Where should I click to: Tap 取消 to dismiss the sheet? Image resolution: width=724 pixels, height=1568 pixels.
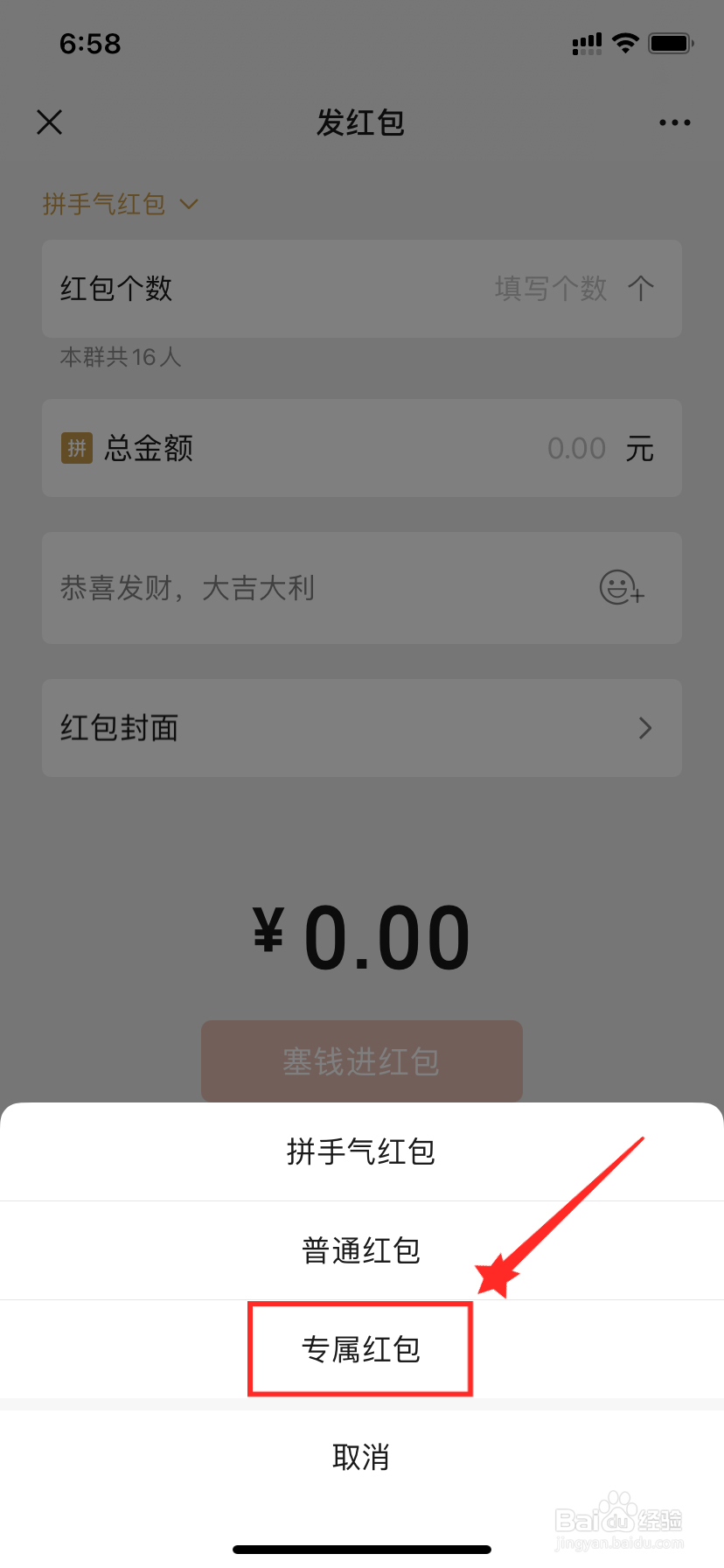pos(361,1456)
